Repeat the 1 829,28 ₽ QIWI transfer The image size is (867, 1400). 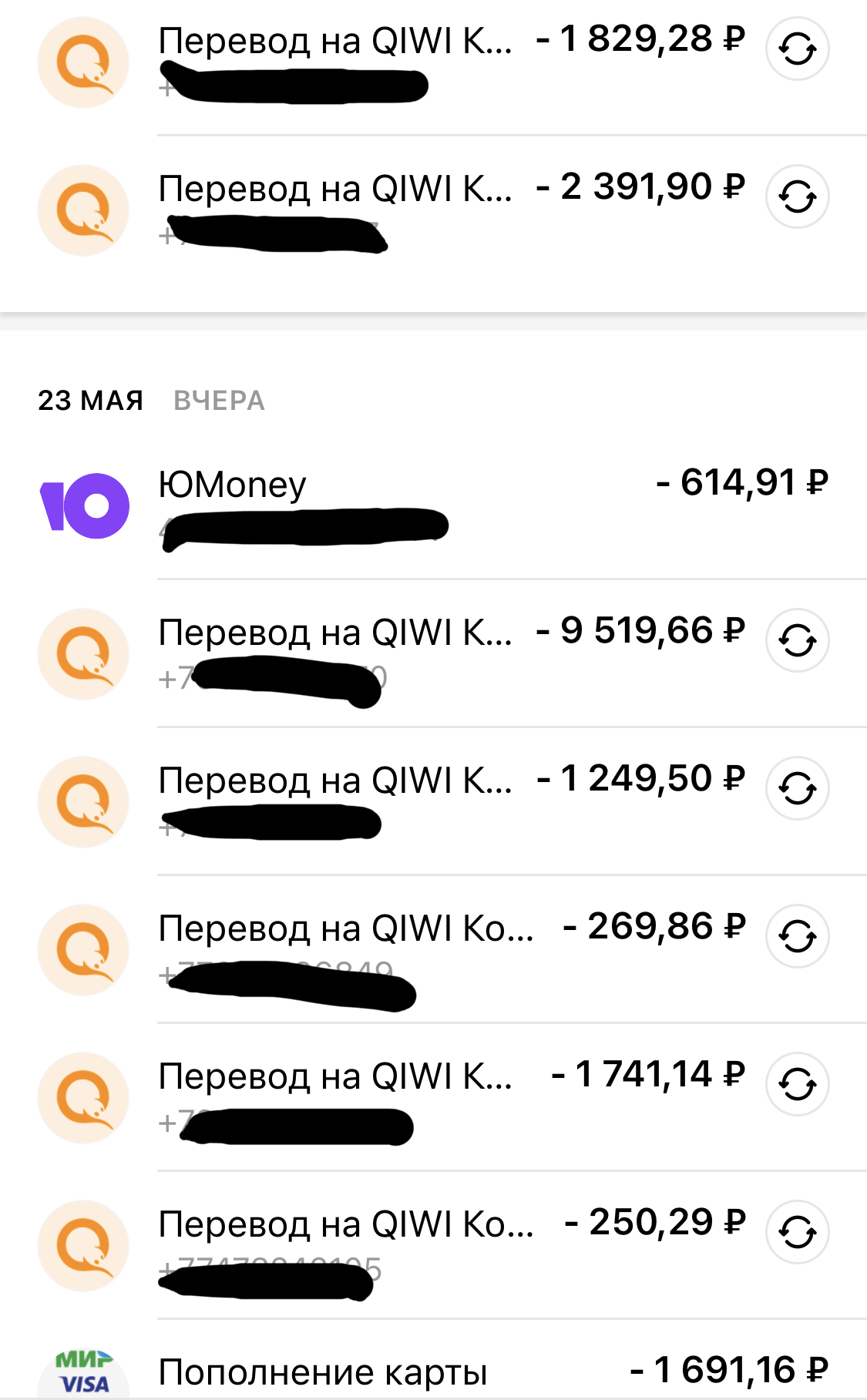pos(797,49)
